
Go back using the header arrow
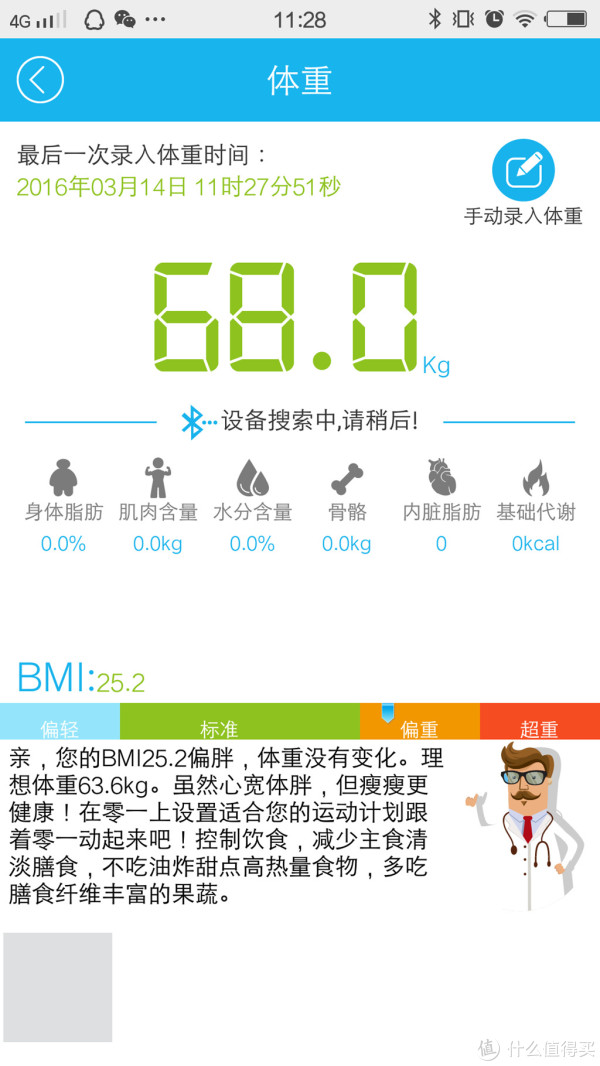point(40,80)
